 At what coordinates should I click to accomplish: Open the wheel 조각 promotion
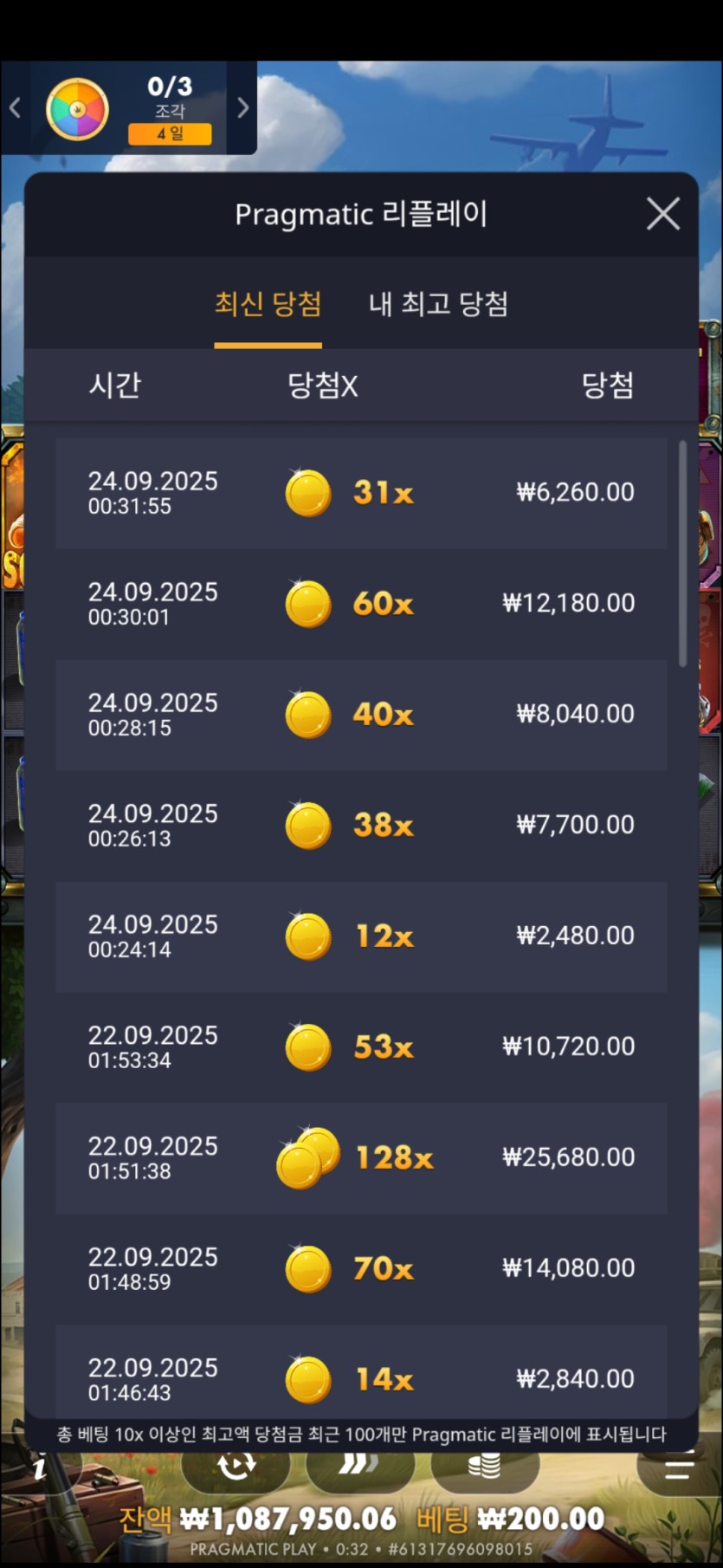(x=78, y=110)
